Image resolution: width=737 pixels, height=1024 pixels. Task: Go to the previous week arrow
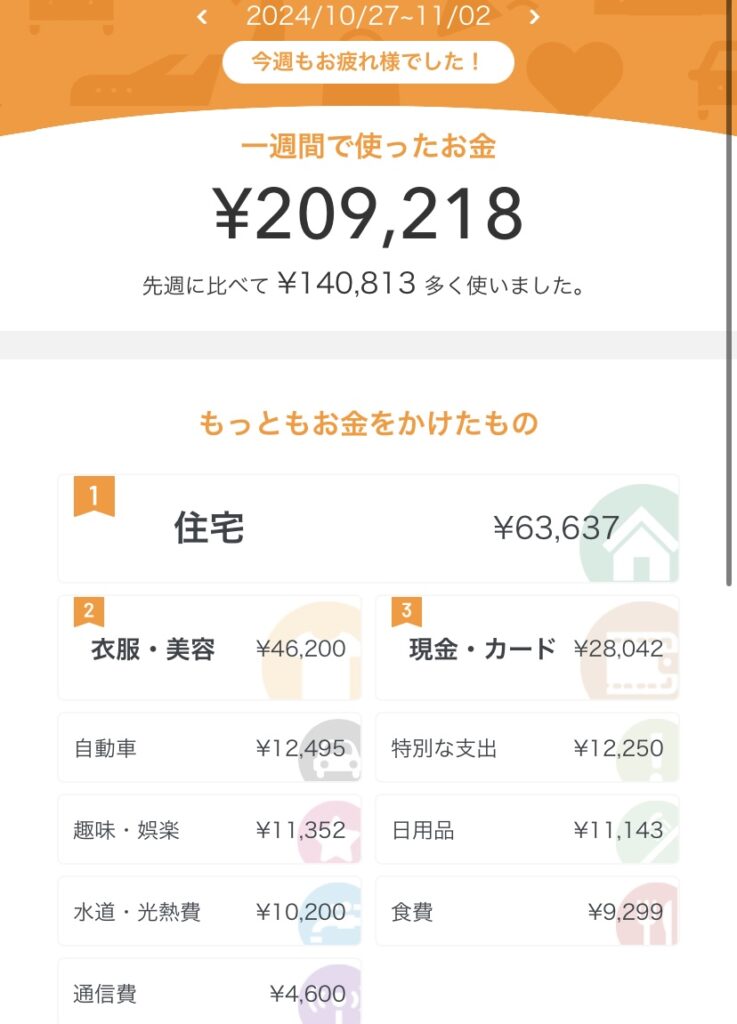pyautogui.click(x=202, y=17)
